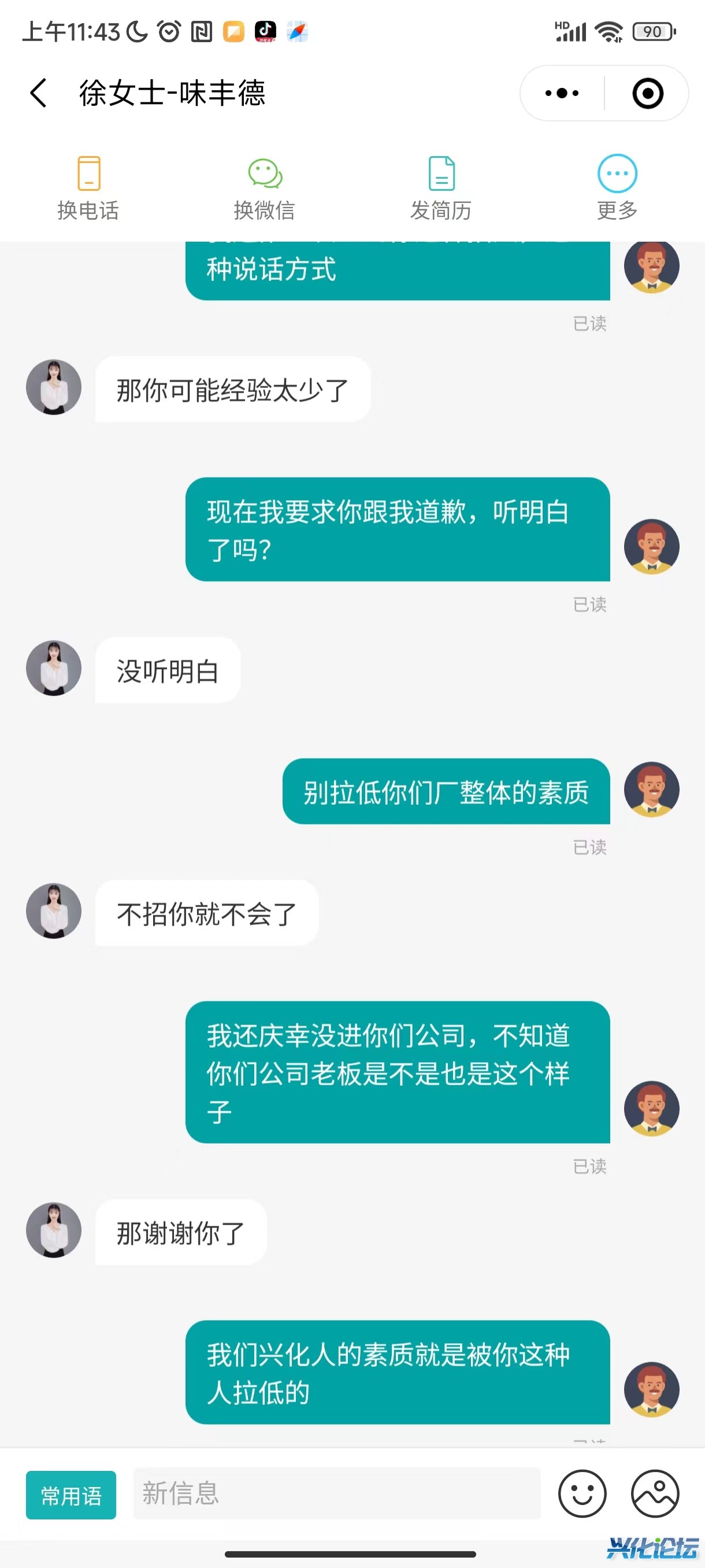
Task: Tap 换电话 to exchange phone numbers
Action: pyautogui.click(x=88, y=187)
